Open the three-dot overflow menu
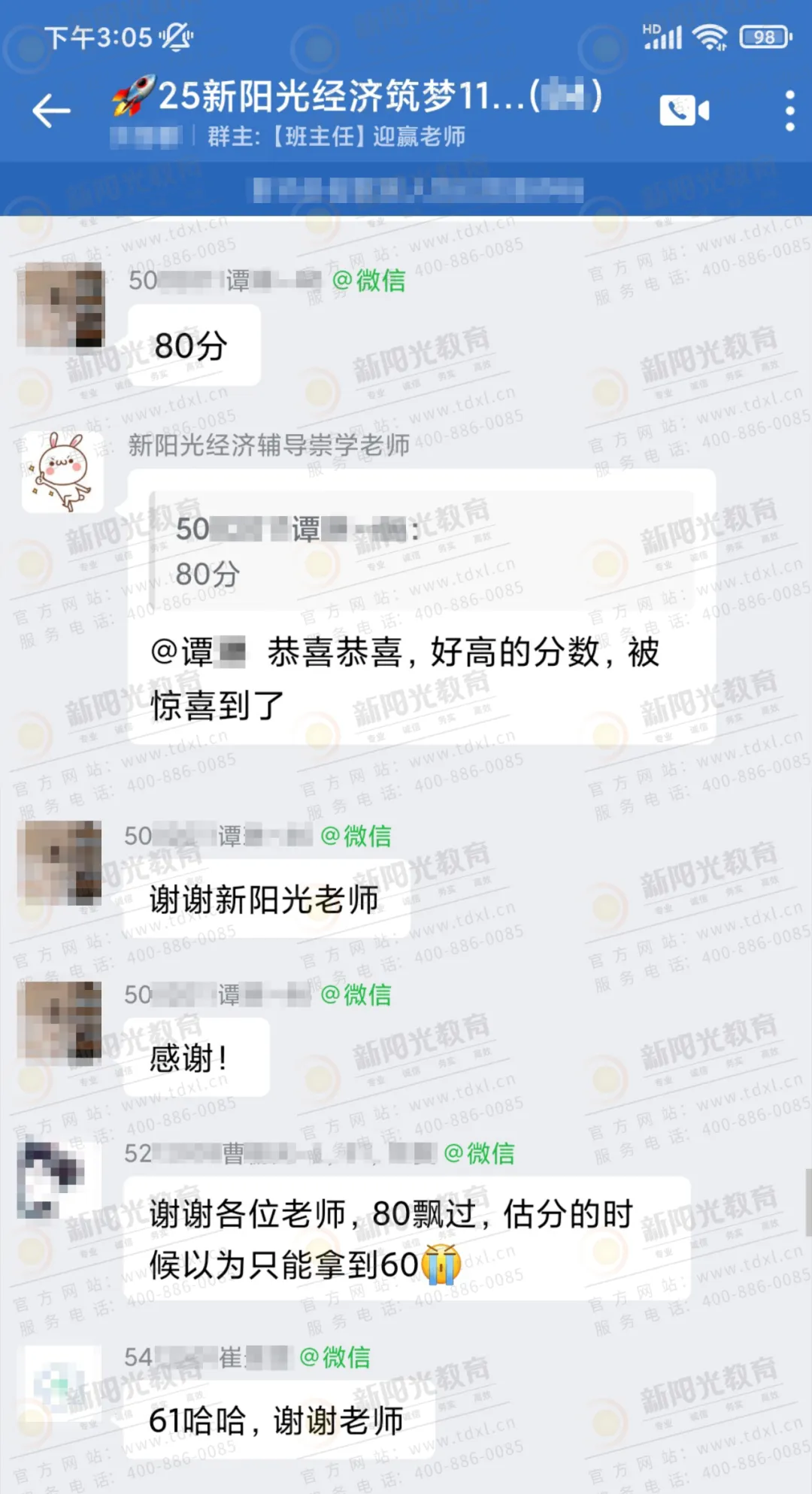812x1494 pixels. coord(789,111)
